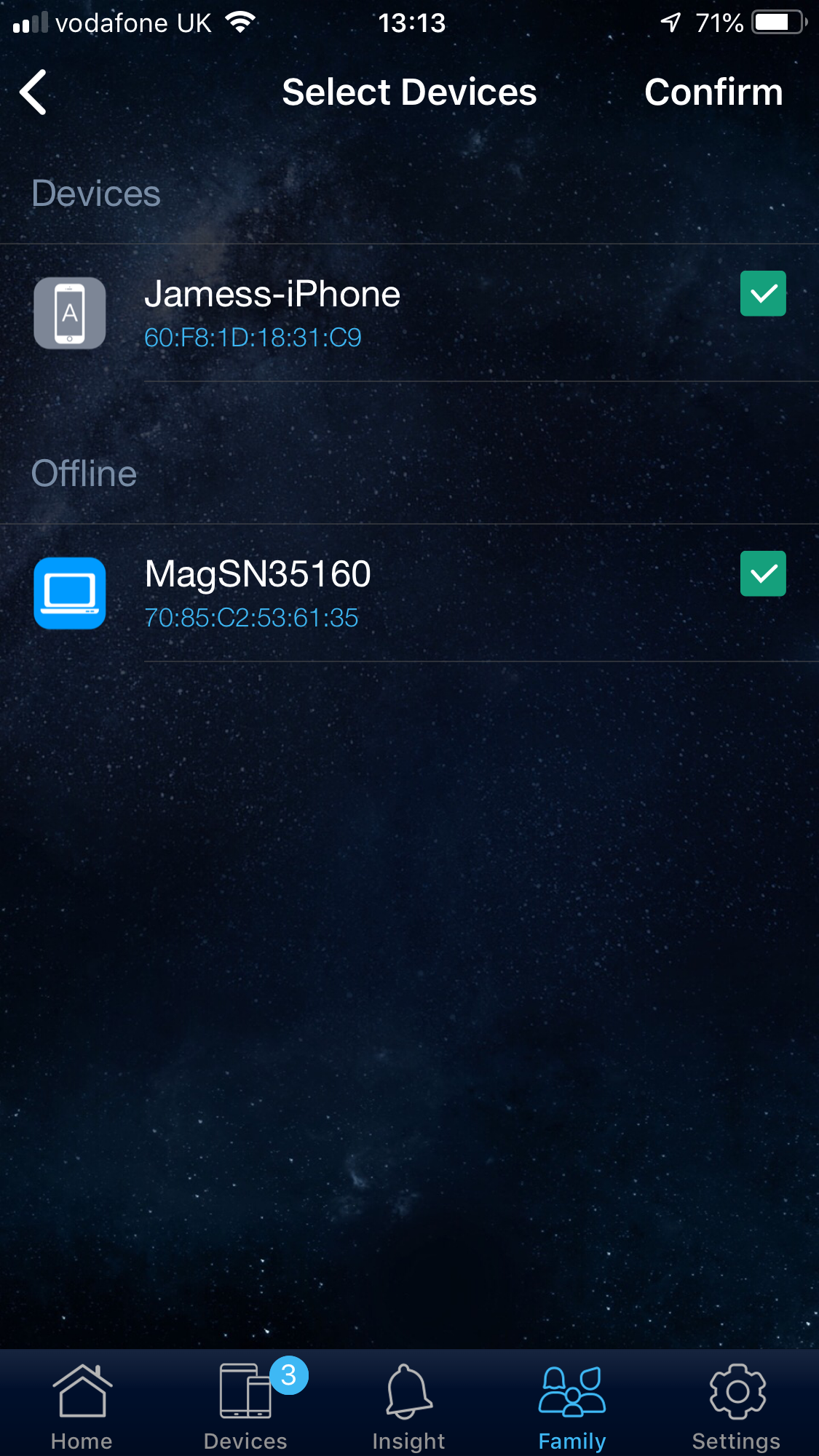Open the Family tab
This screenshot has height=1456, width=819.
coord(571,1406)
